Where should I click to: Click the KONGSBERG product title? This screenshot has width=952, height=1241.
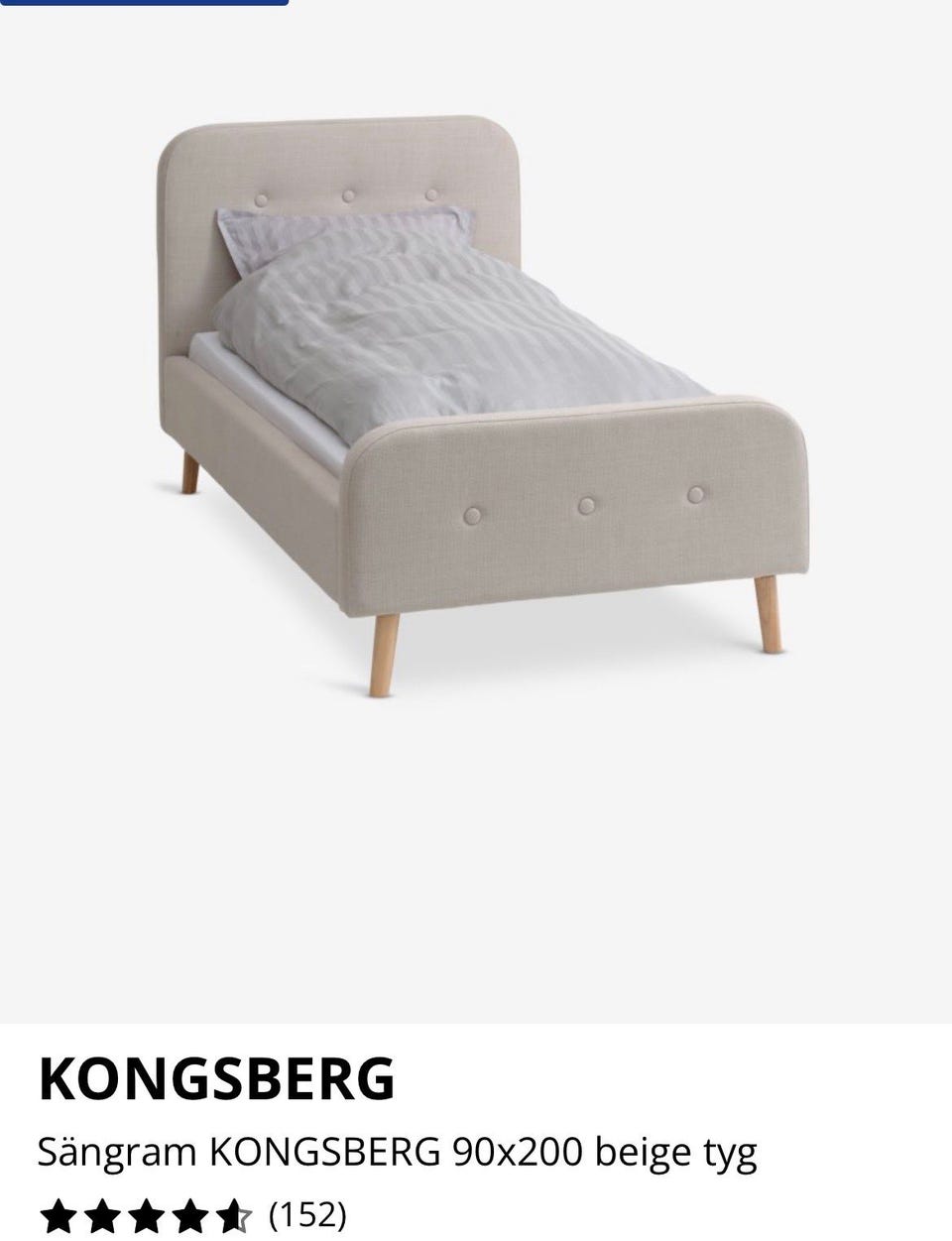pos(213,1076)
